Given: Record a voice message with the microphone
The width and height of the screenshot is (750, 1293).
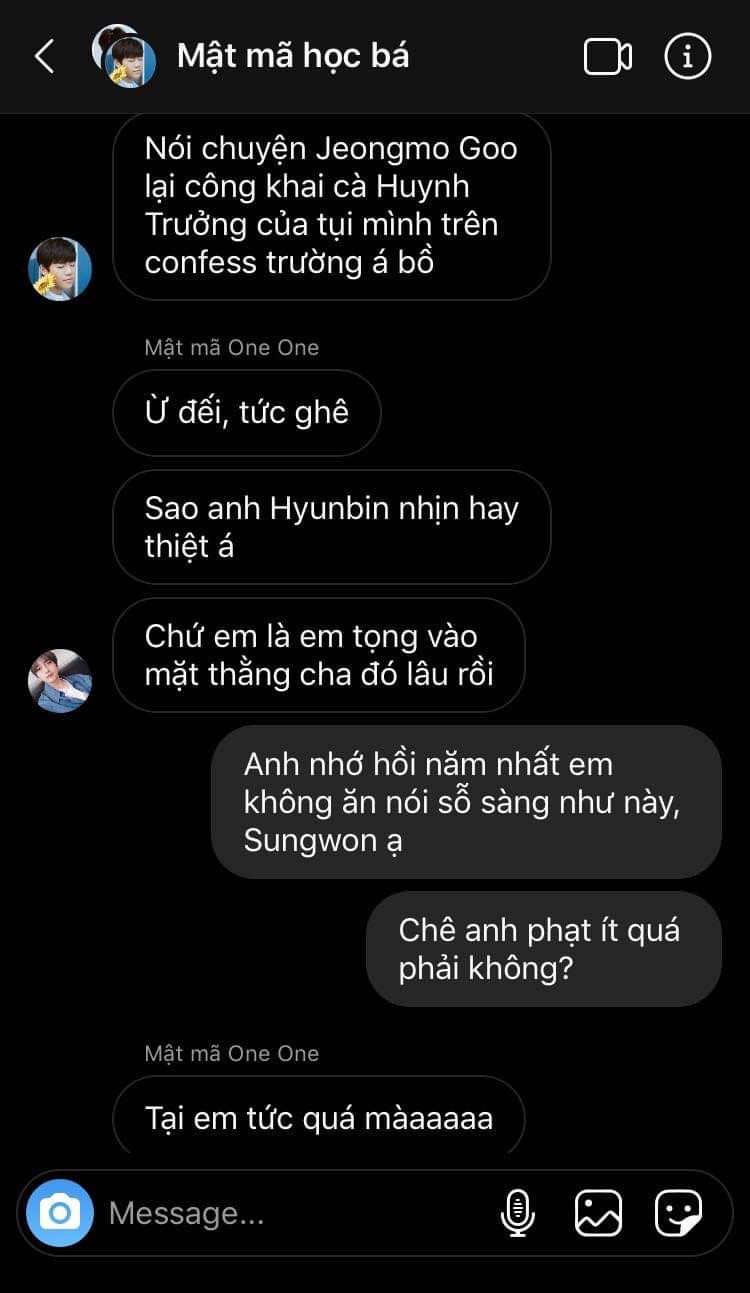Looking at the screenshot, I should click(x=517, y=1213).
